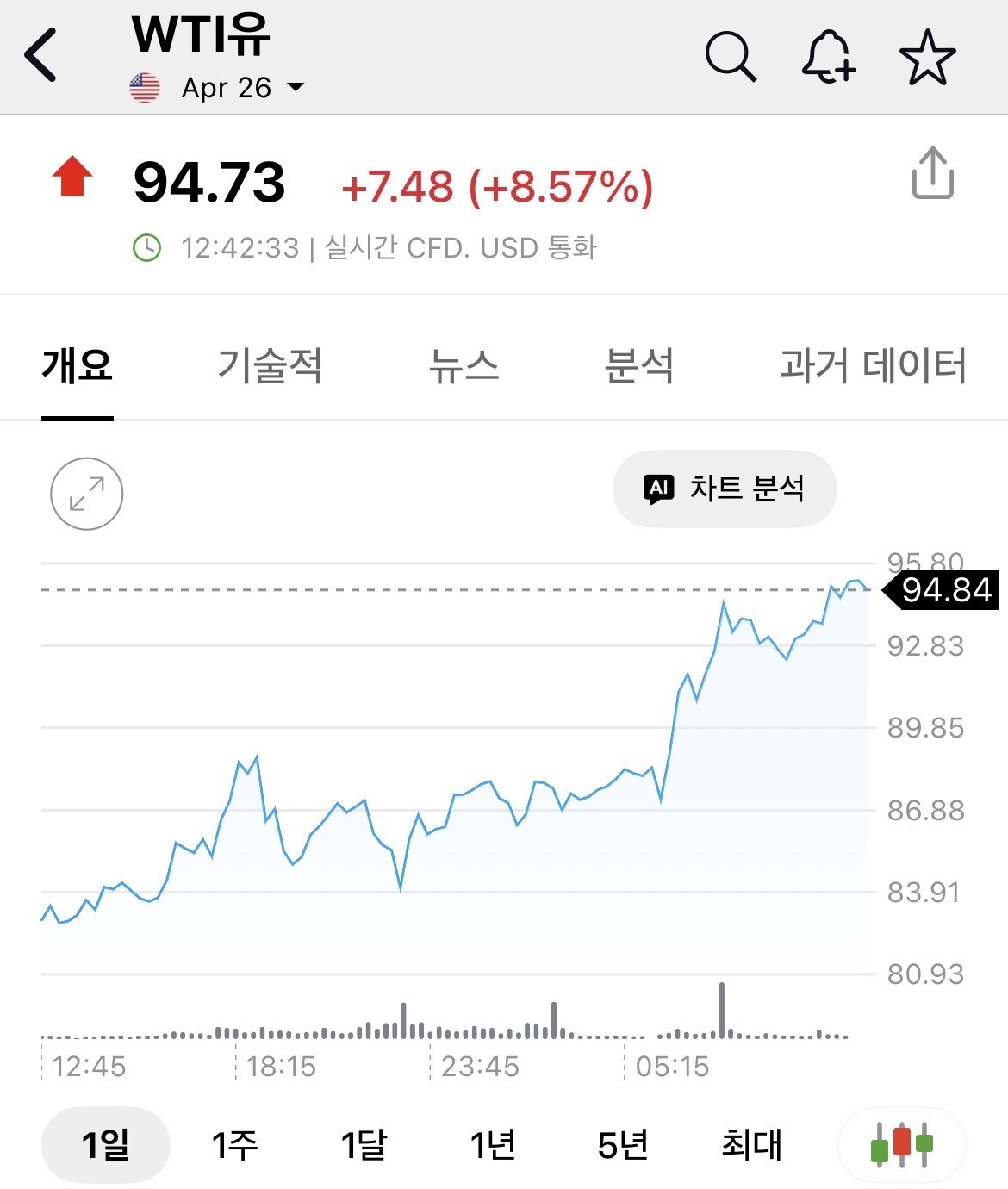
Task: Open the 뉴스 tab
Action: point(464,365)
